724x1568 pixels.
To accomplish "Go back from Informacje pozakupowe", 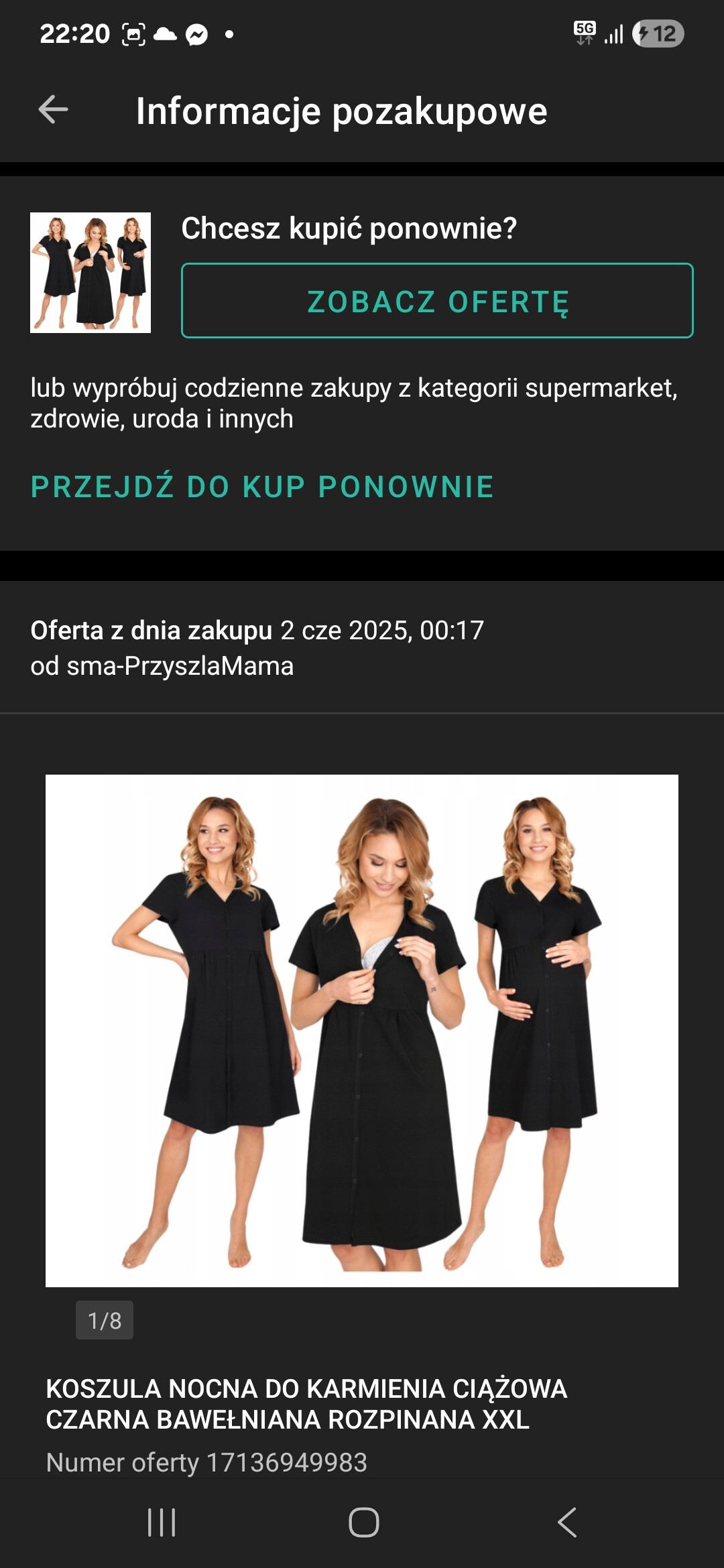I will point(54,110).
